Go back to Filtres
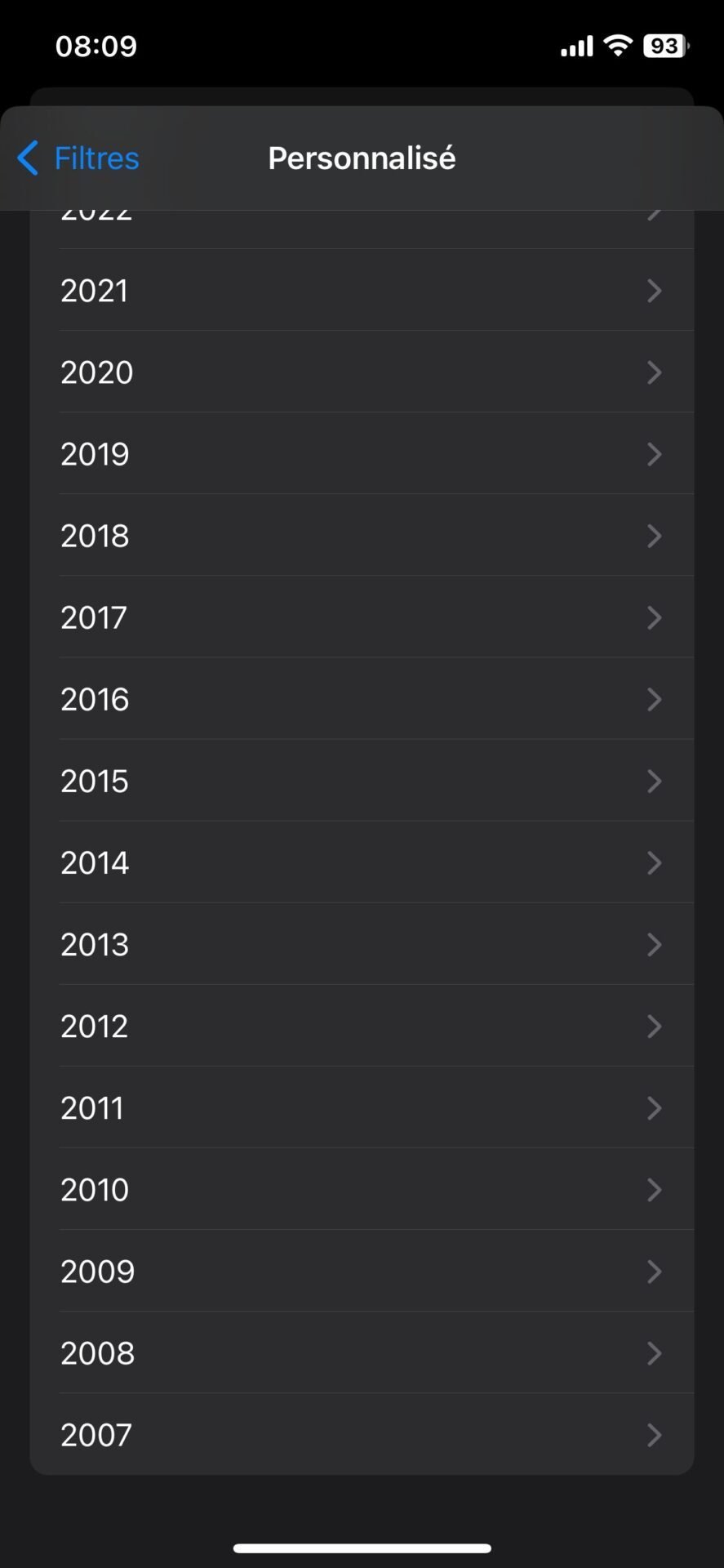This screenshot has height=1568, width=724. click(x=78, y=158)
